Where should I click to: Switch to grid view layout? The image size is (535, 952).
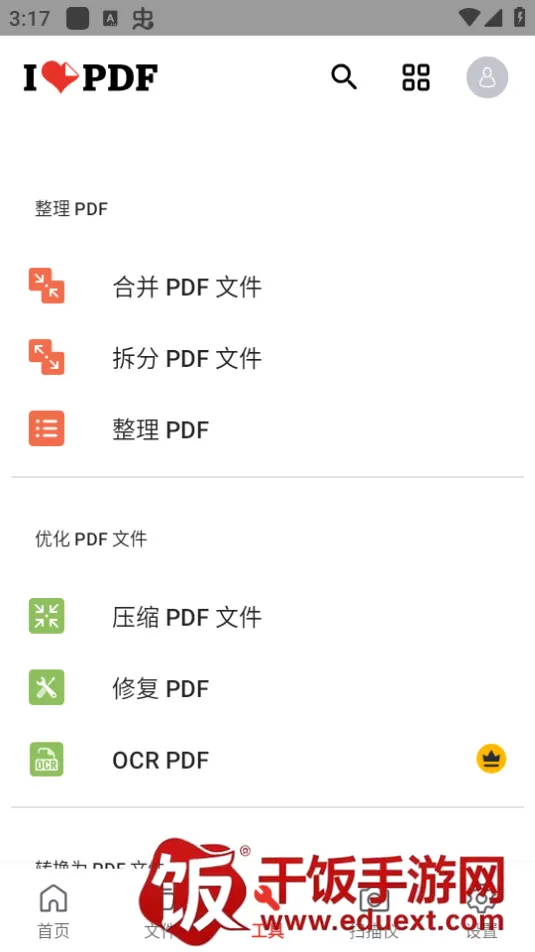tap(416, 77)
